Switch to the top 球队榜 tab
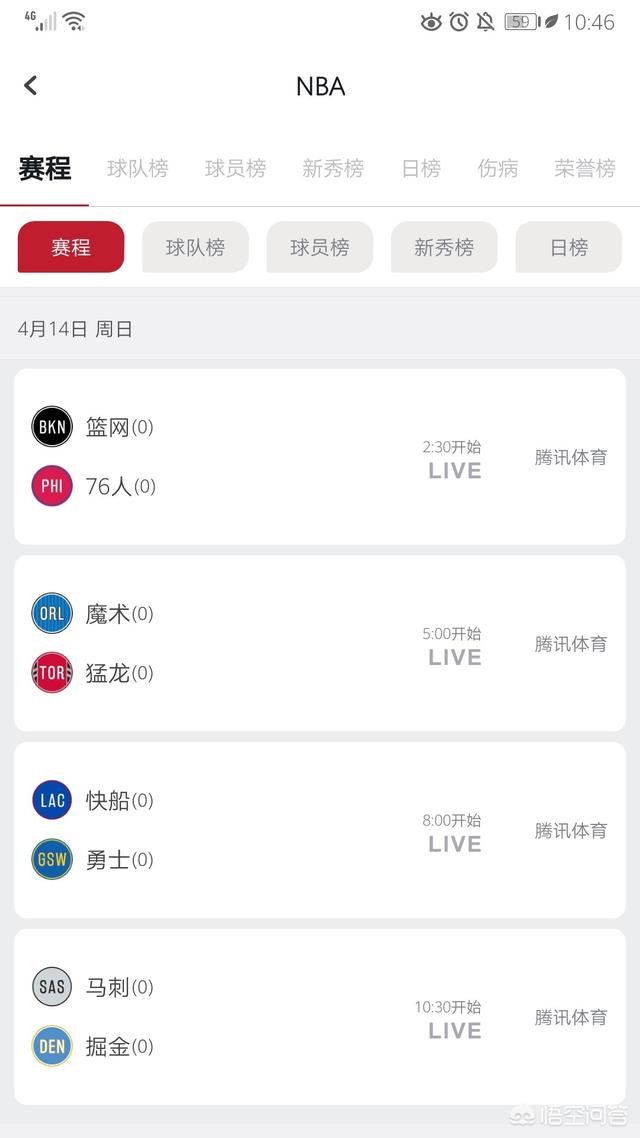 138,168
